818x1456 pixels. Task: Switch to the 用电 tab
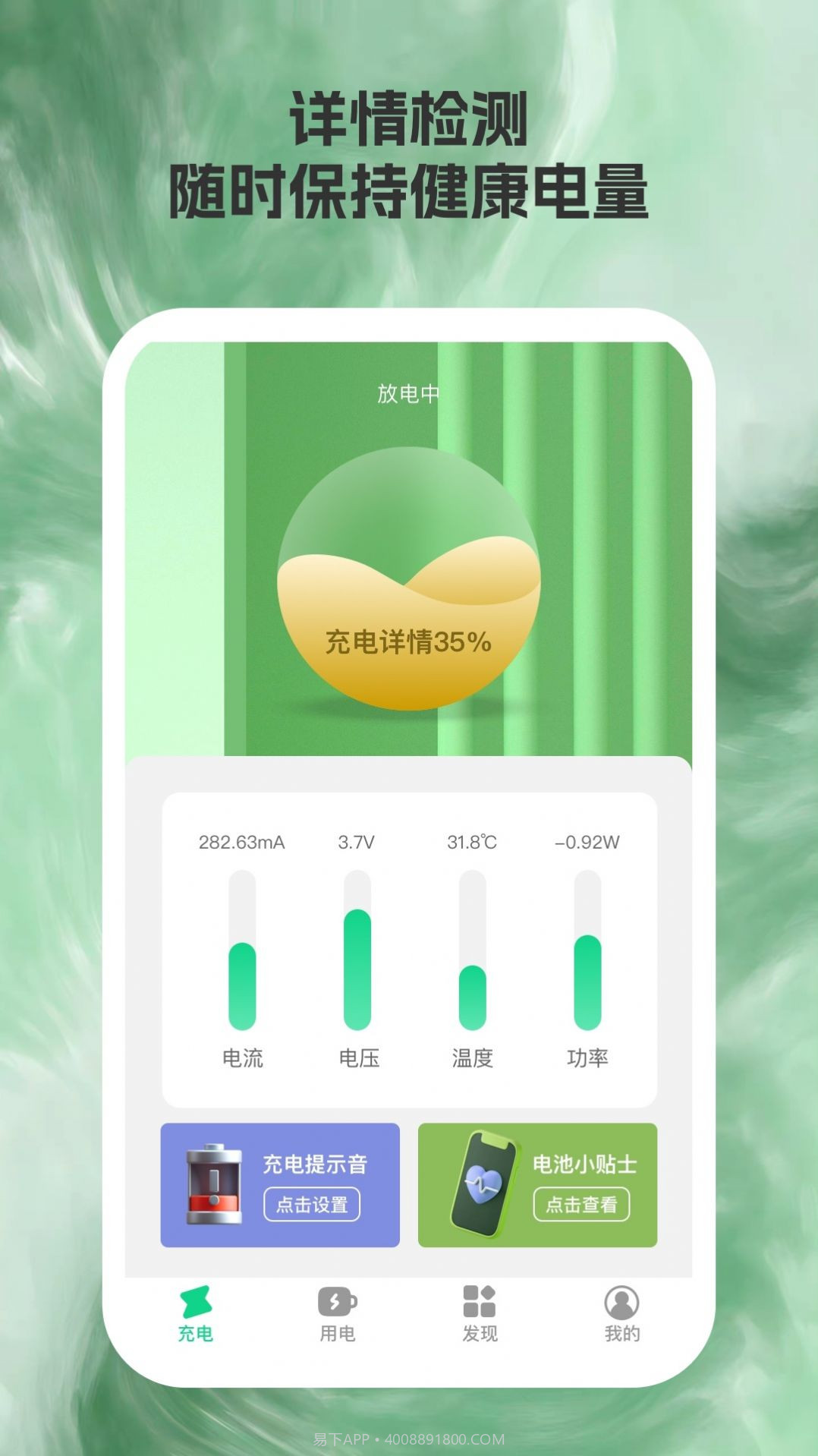338,1317
